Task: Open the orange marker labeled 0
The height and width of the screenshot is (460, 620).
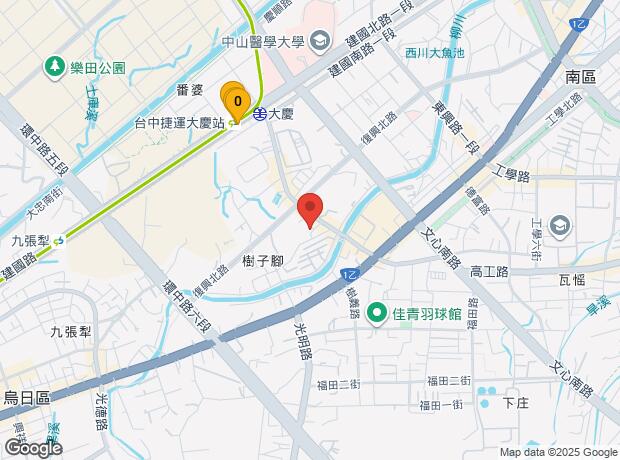Action: tap(236, 100)
